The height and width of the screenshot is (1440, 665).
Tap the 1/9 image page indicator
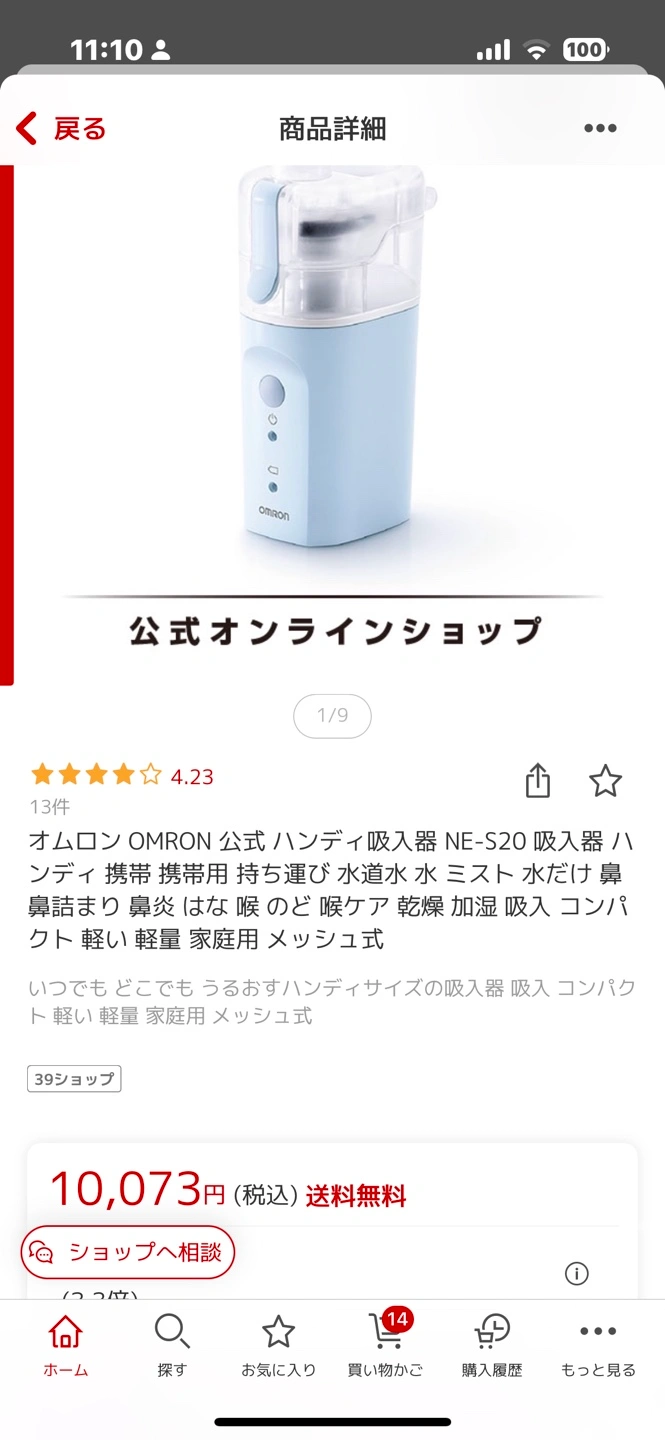332,716
